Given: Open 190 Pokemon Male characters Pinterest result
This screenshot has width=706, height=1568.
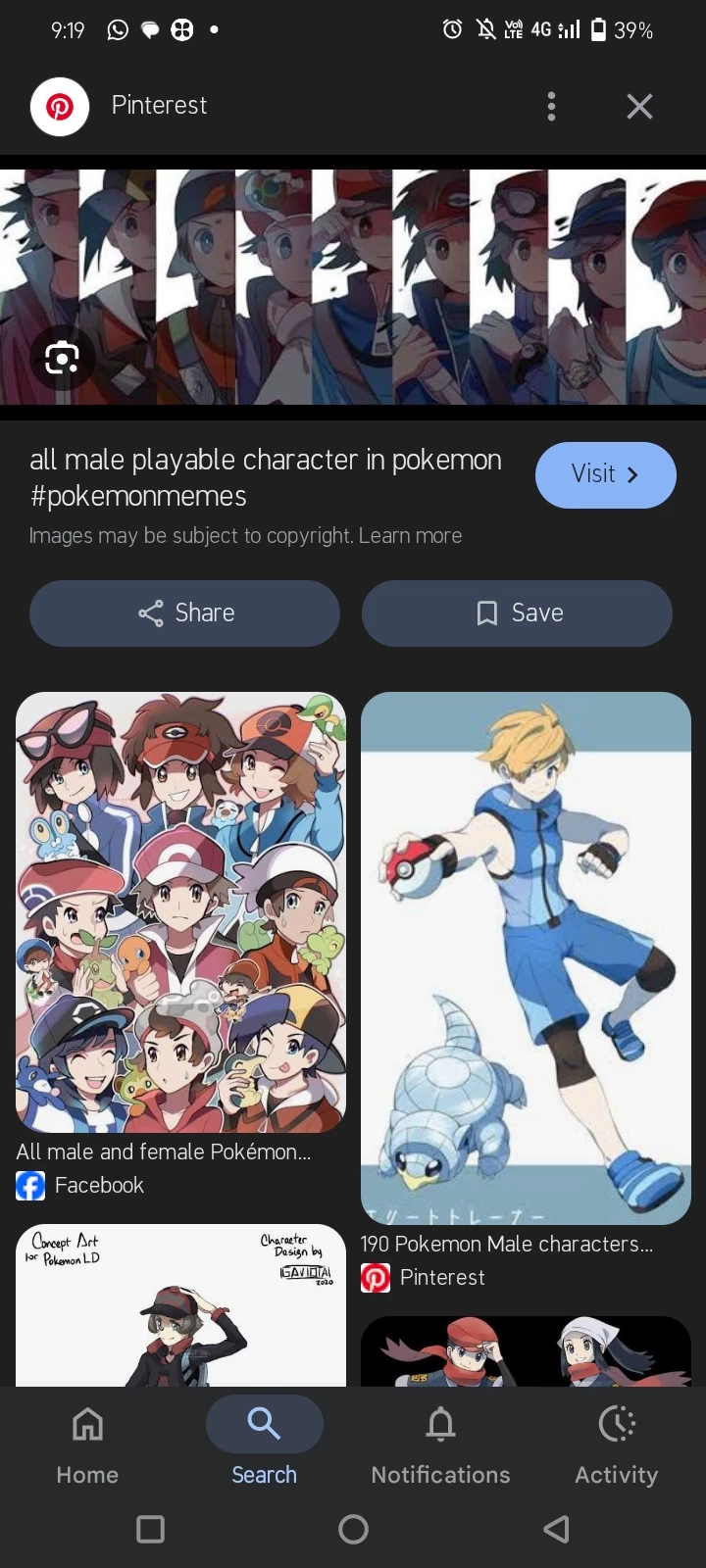Looking at the screenshot, I should point(526,957).
